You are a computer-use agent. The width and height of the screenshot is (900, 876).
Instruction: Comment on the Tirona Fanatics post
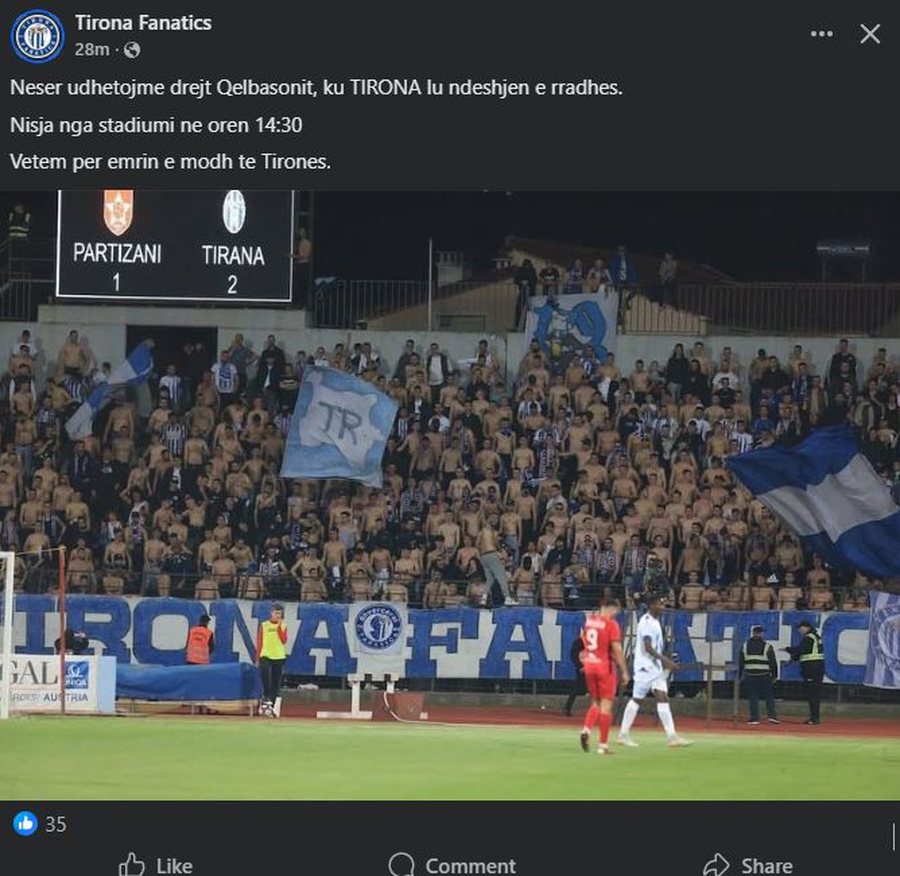pos(452,864)
